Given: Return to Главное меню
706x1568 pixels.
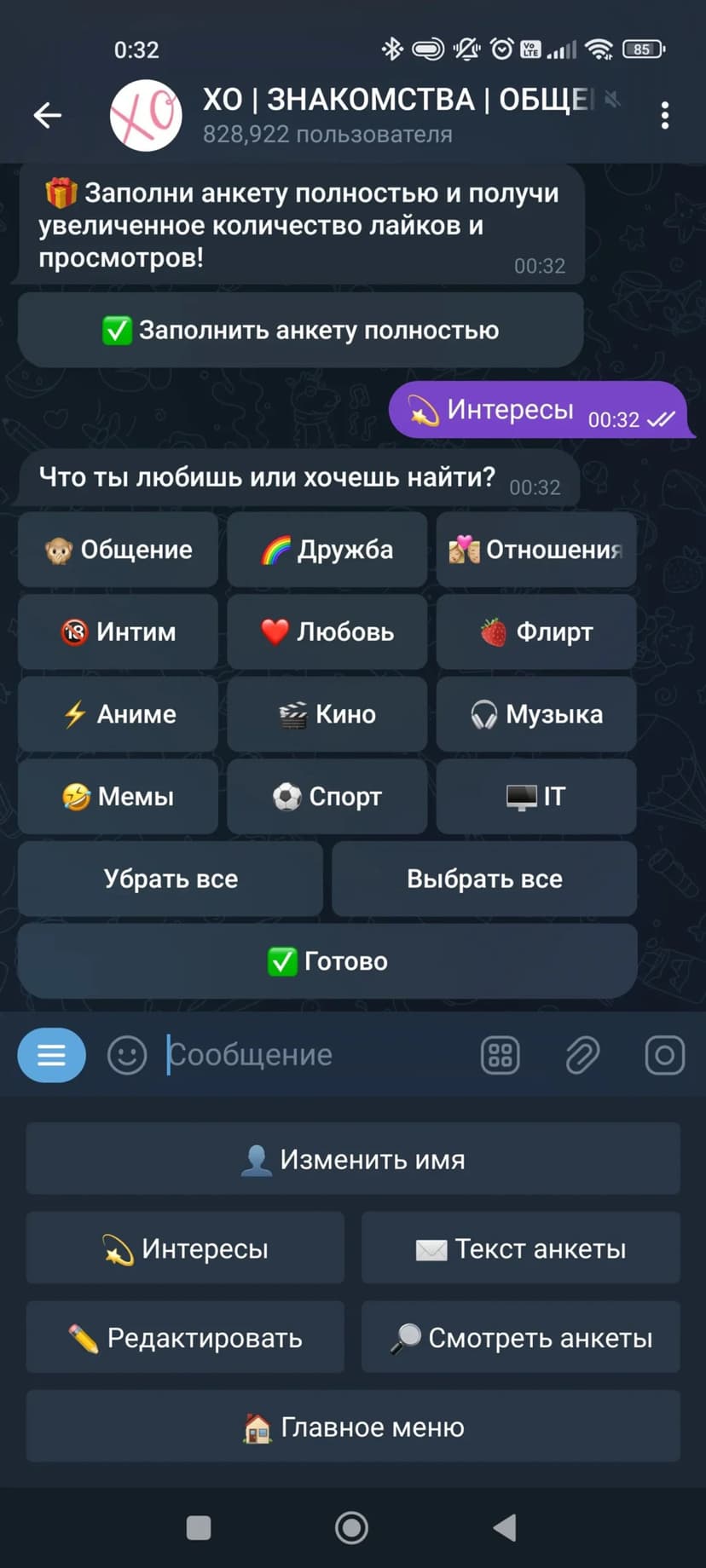Looking at the screenshot, I should tap(353, 1427).
